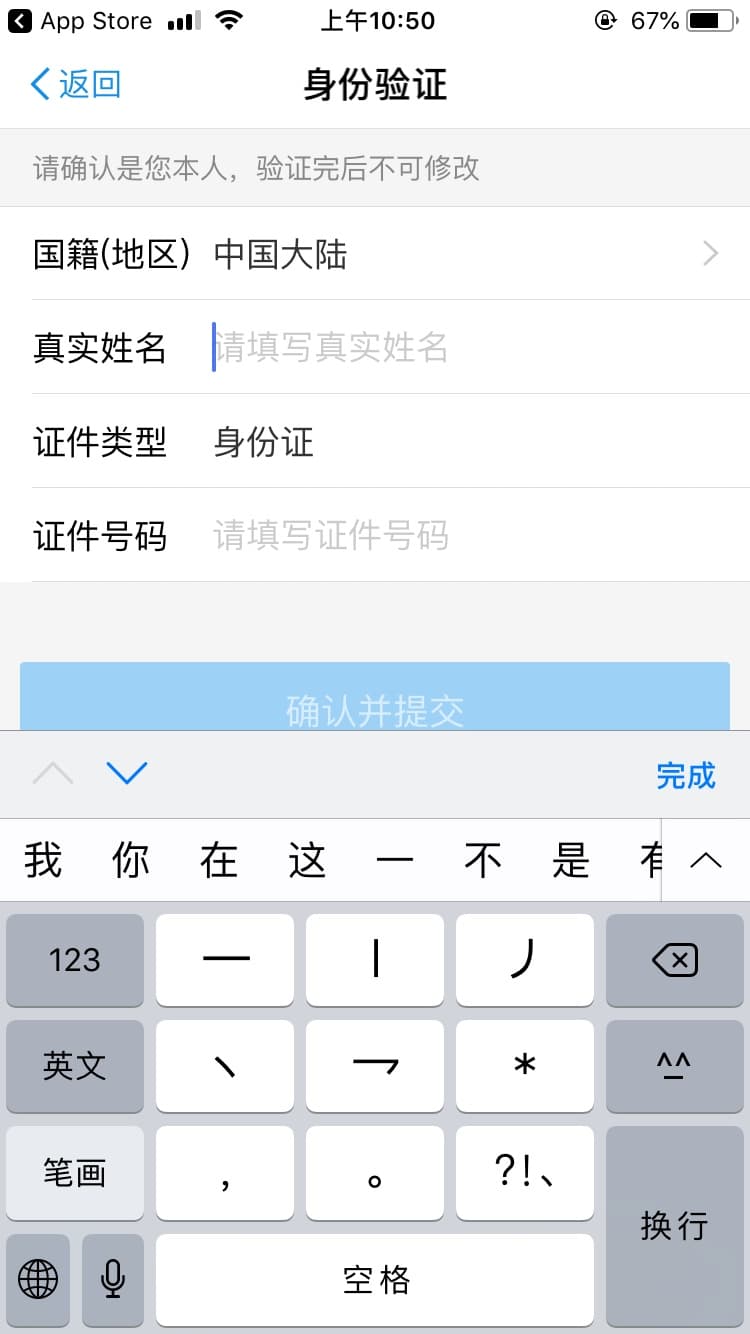Tap the backspace key

[x=675, y=960]
